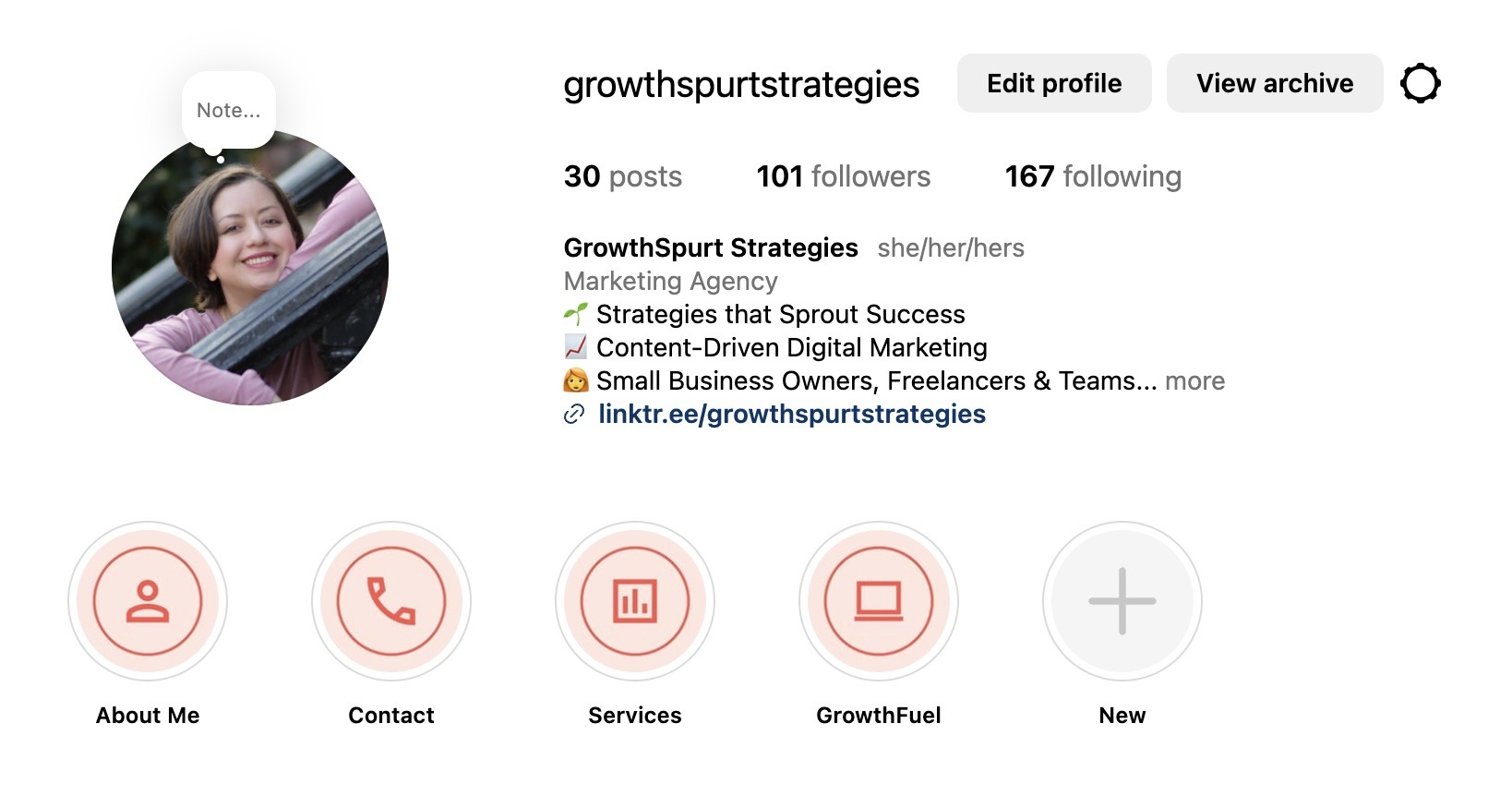The width and height of the screenshot is (1512, 796).
Task: Open the linktr.ee/growthspurtstrategies link
Action: (791, 414)
